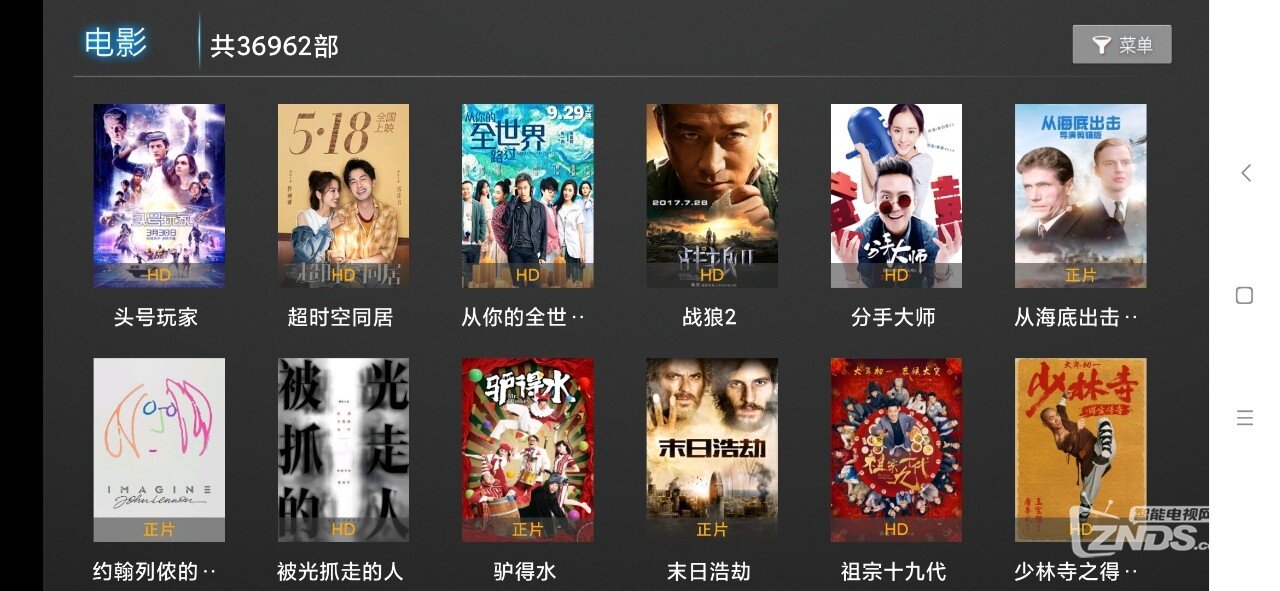Open the movie 超时空同居
The height and width of the screenshot is (591, 1280).
click(x=343, y=196)
